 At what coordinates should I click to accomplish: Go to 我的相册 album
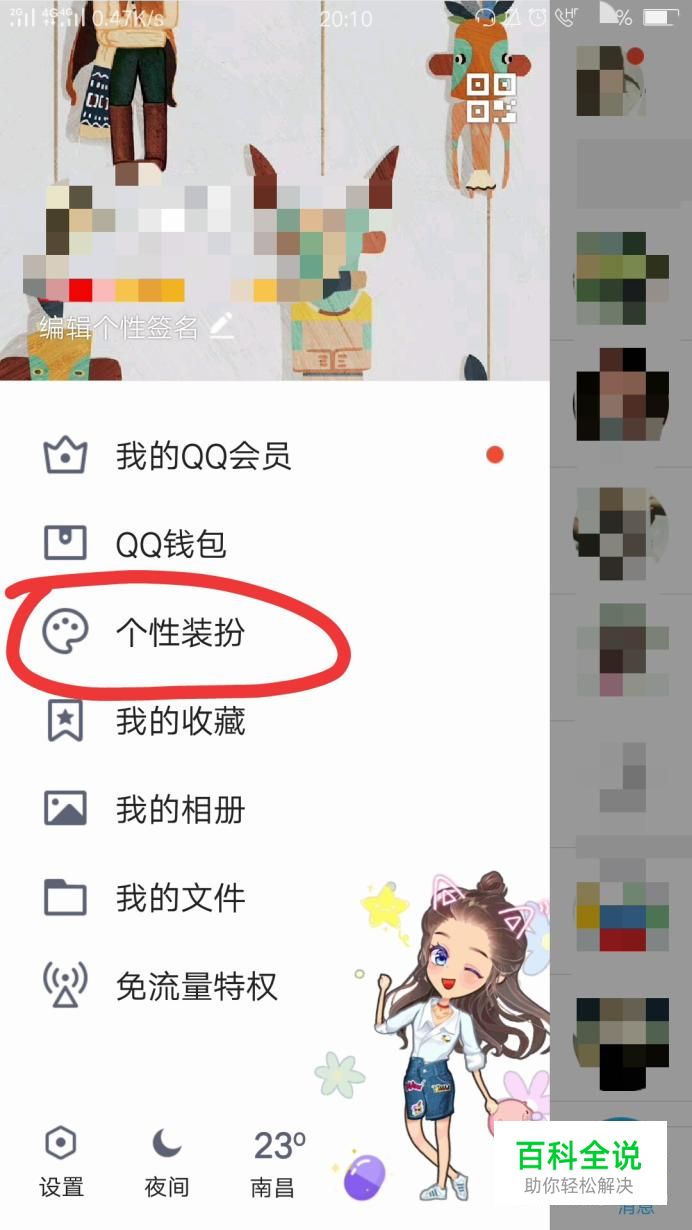(x=275, y=809)
